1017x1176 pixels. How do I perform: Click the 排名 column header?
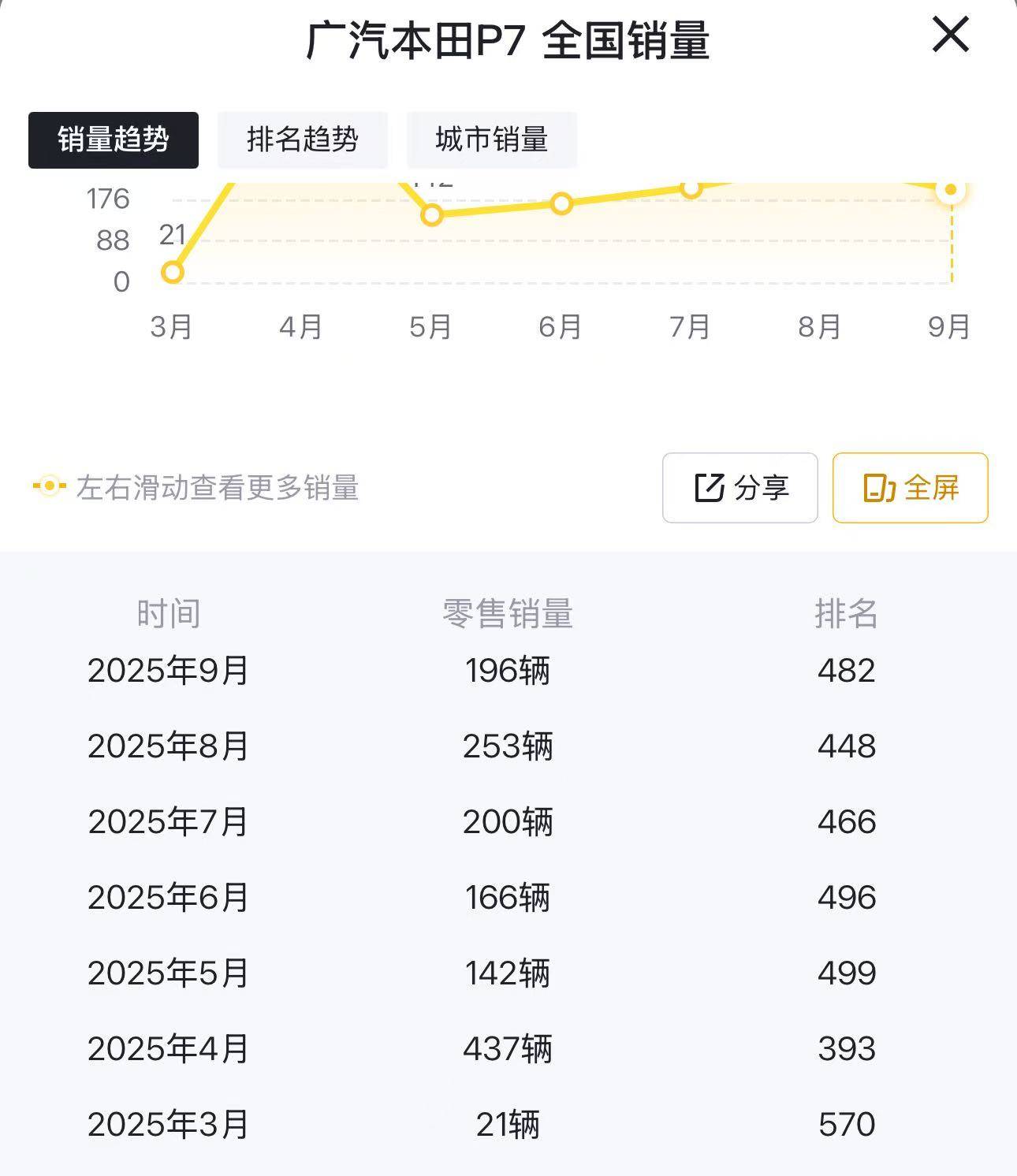[x=846, y=616]
